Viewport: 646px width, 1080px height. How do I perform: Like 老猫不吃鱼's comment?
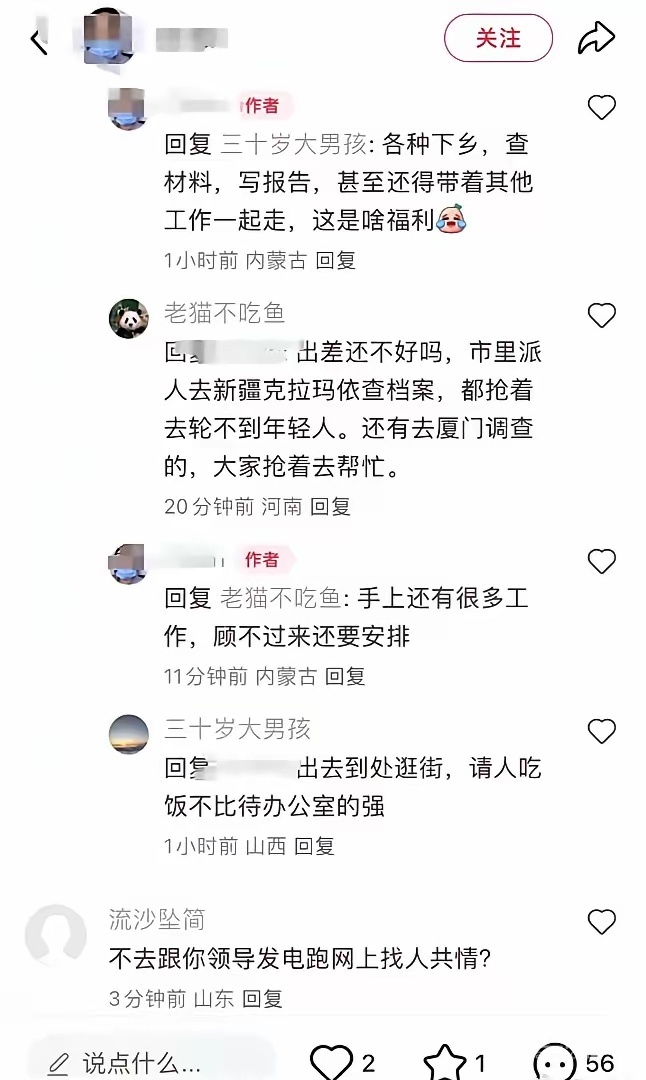tap(601, 316)
